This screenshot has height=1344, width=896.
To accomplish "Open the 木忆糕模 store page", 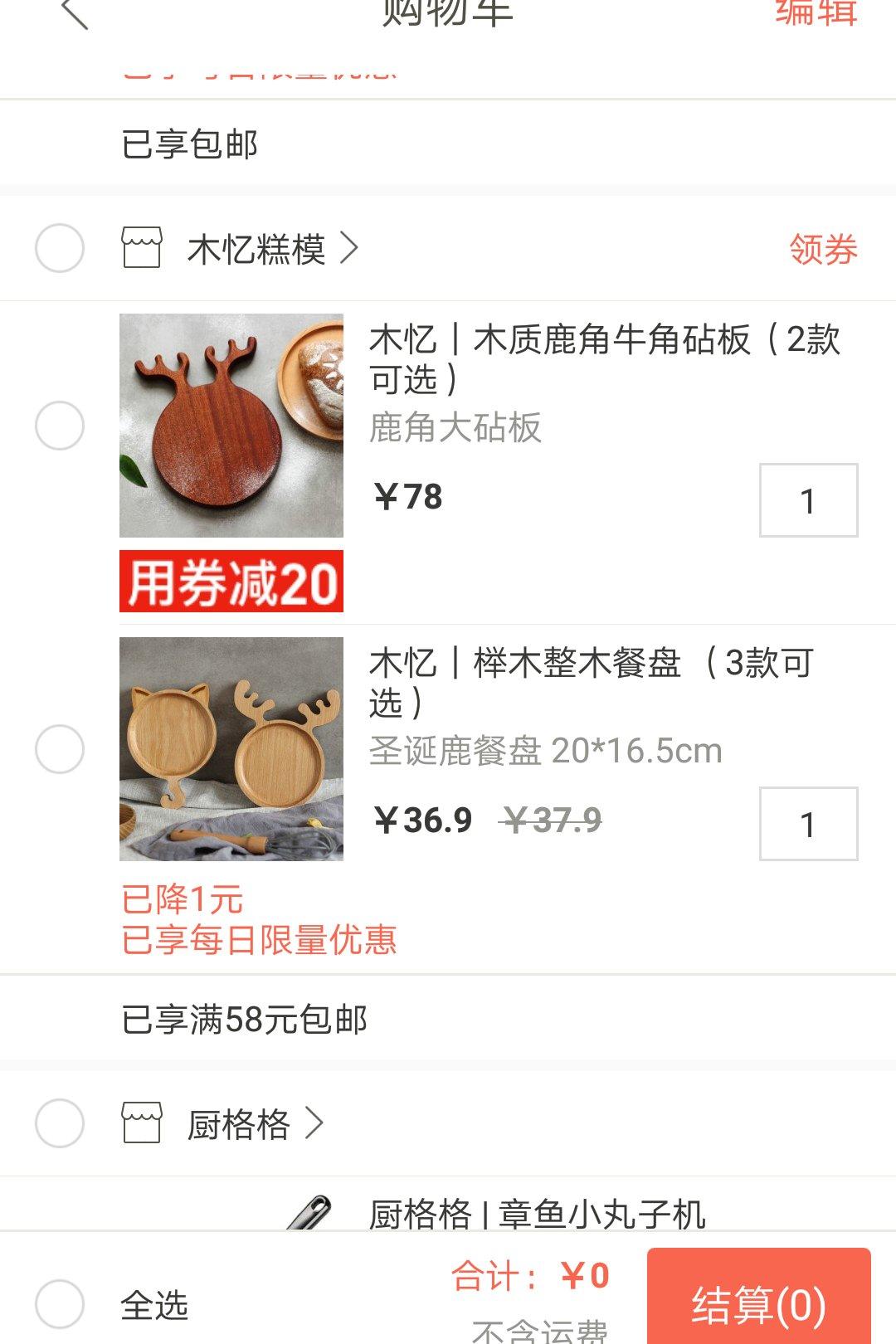I will point(257,249).
